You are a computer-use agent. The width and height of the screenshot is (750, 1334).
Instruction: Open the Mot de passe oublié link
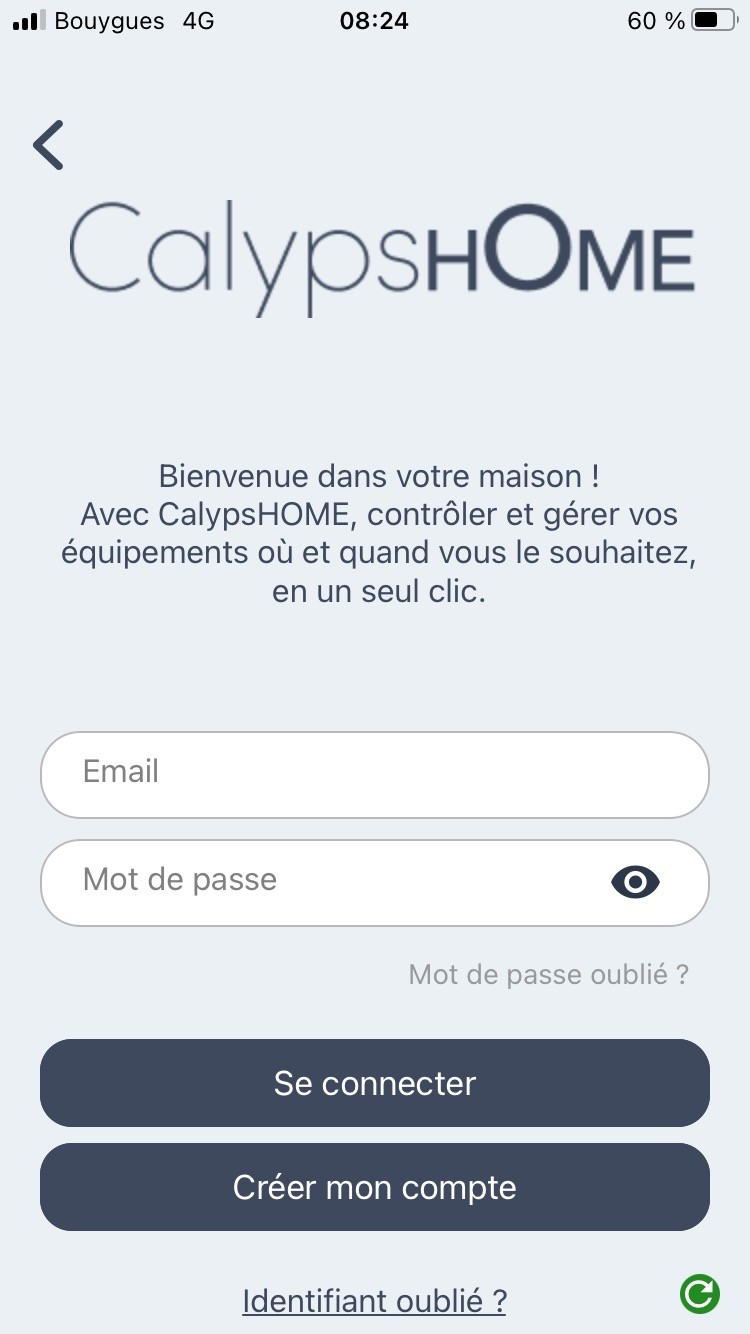click(549, 974)
